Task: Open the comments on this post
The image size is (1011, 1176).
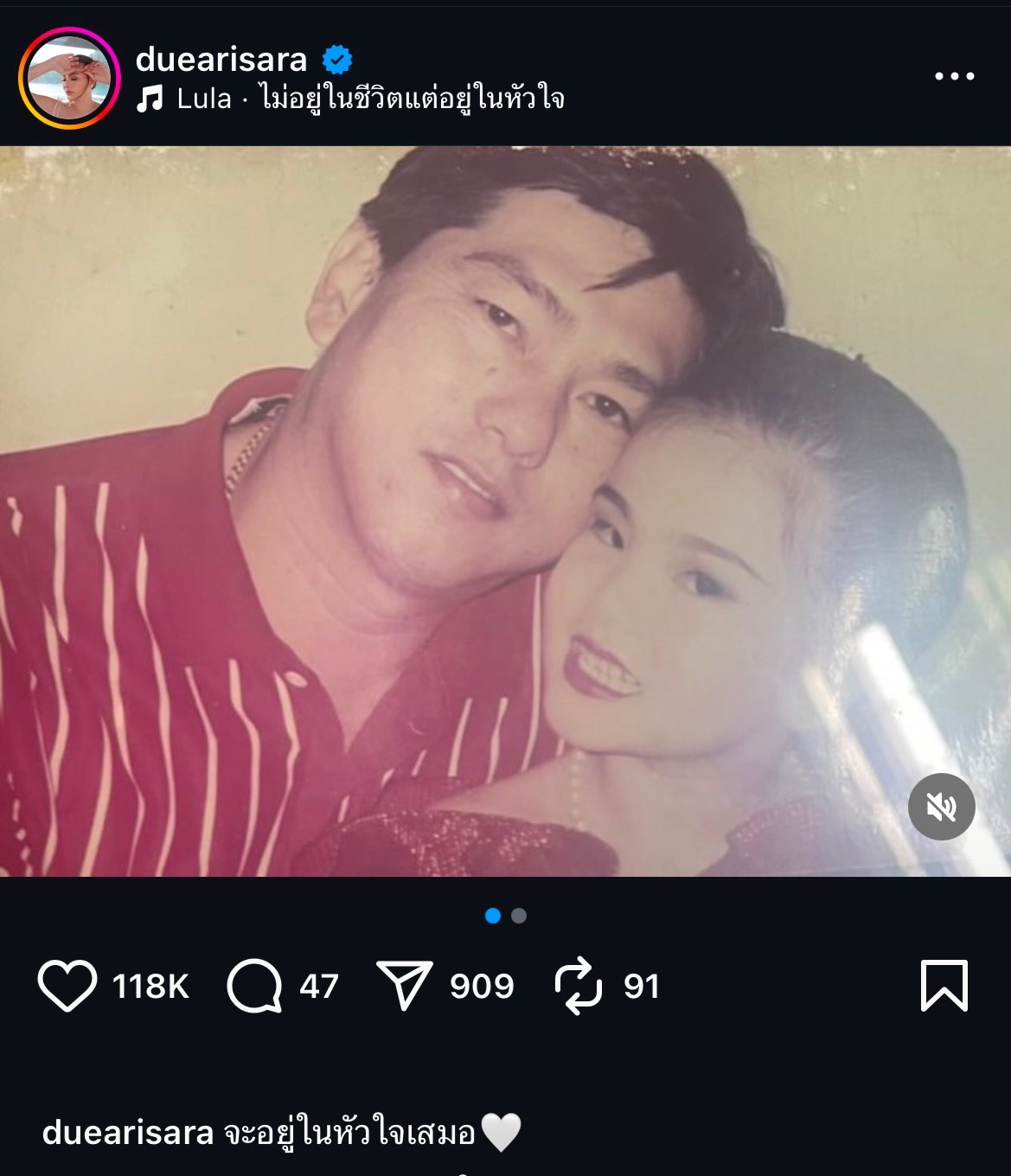Action: click(254, 986)
